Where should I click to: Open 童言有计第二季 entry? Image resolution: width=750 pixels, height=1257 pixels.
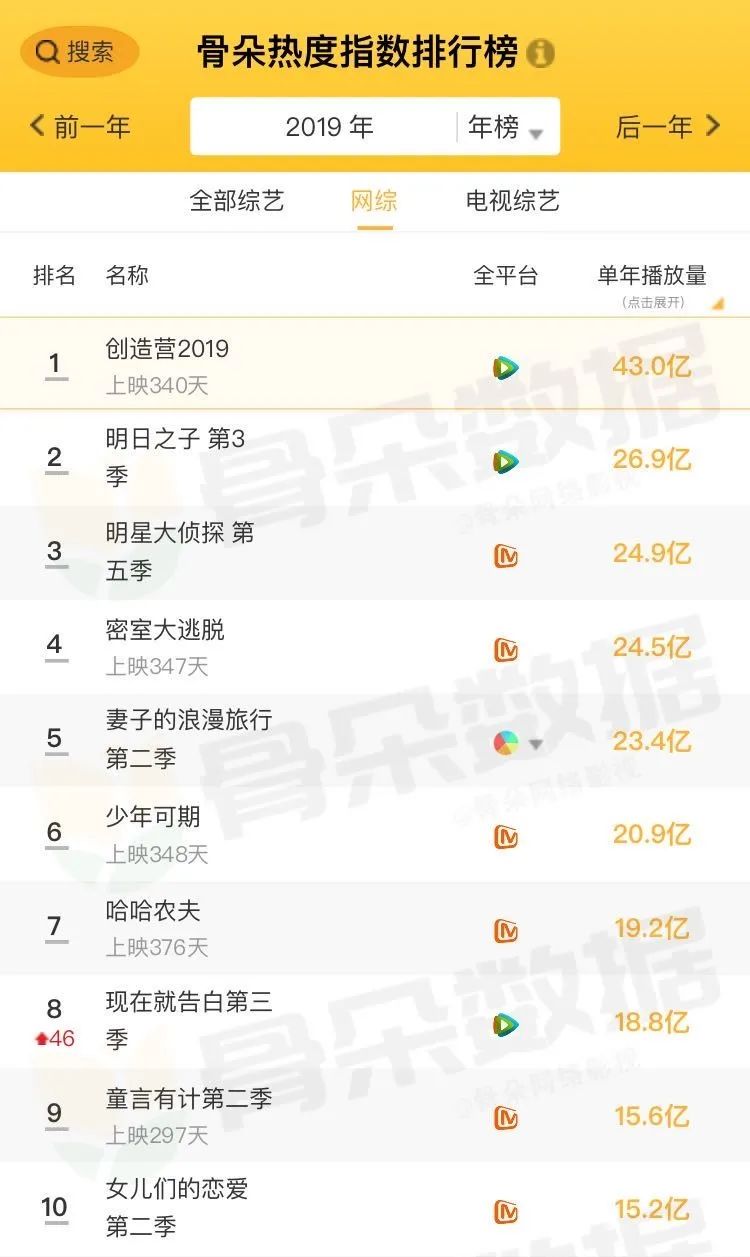(x=189, y=1099)
